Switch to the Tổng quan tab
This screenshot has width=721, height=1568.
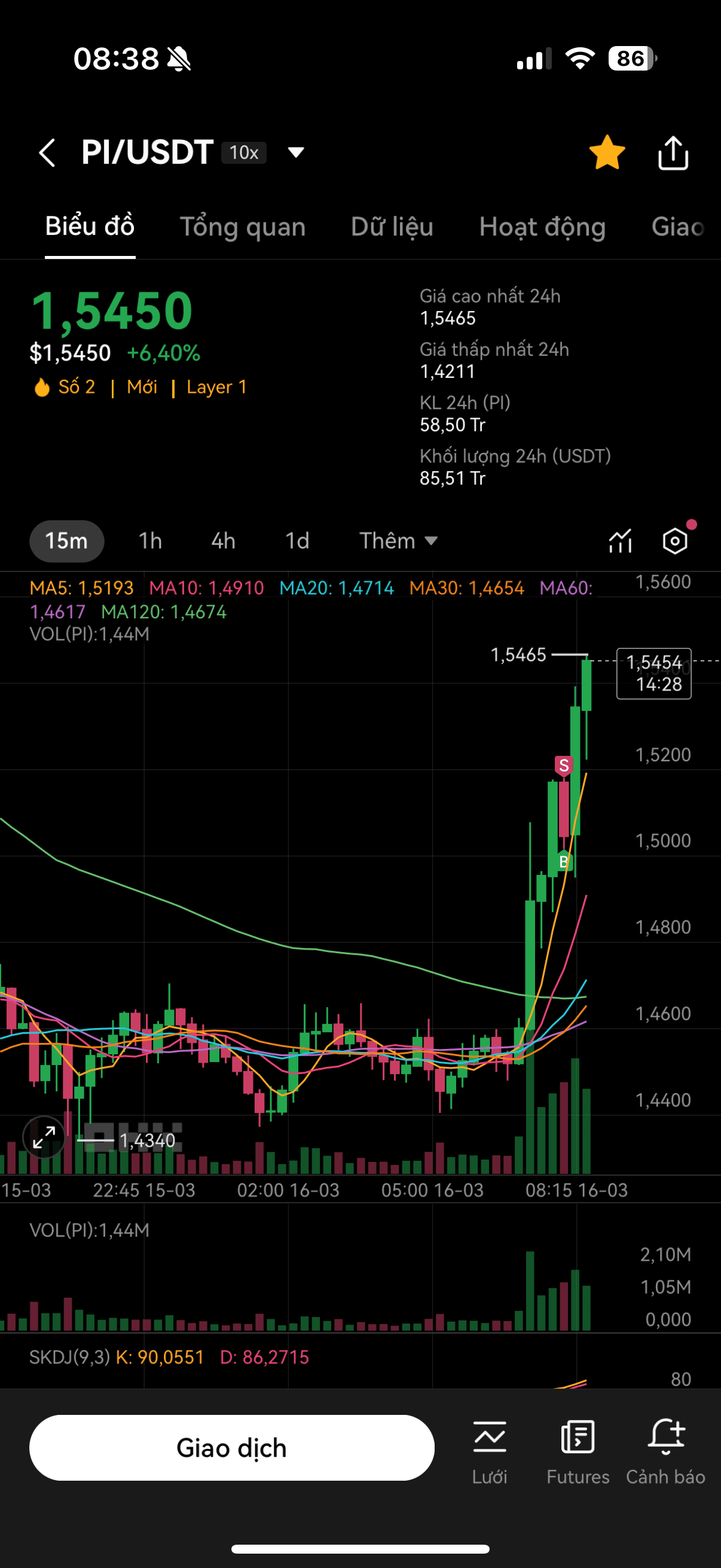242,227
